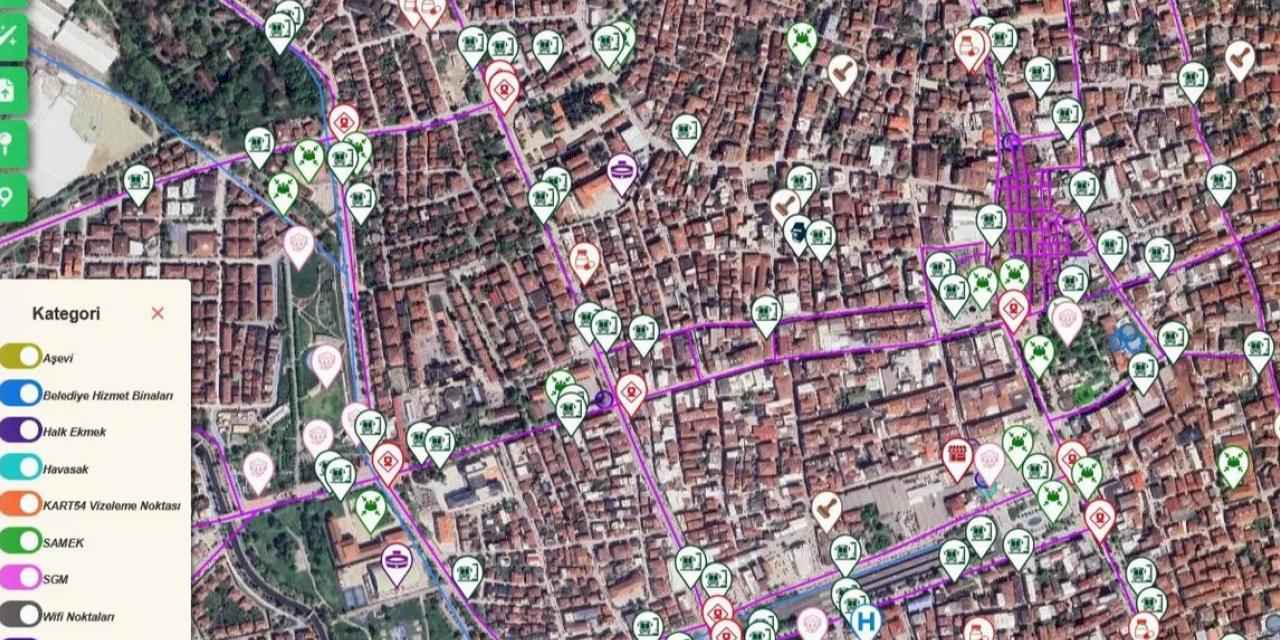Image resolution: width=1280 pixels, height=640 pixels.
Task: Disable the SAMEK category
Action: (x=20, y=542)
